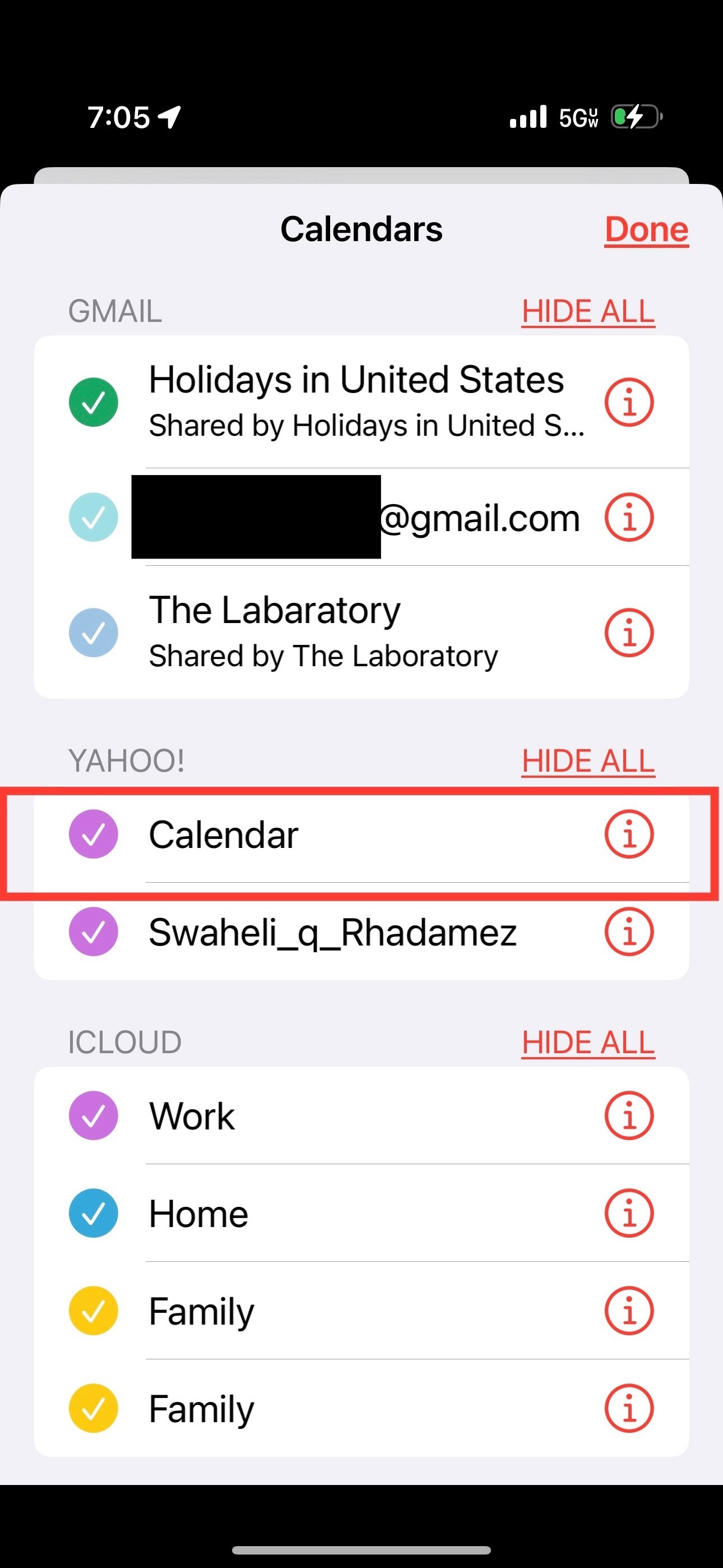Screen dimensions: 723x1568
Task: Uncheck The Labaratory calendar
Action: 93,633
